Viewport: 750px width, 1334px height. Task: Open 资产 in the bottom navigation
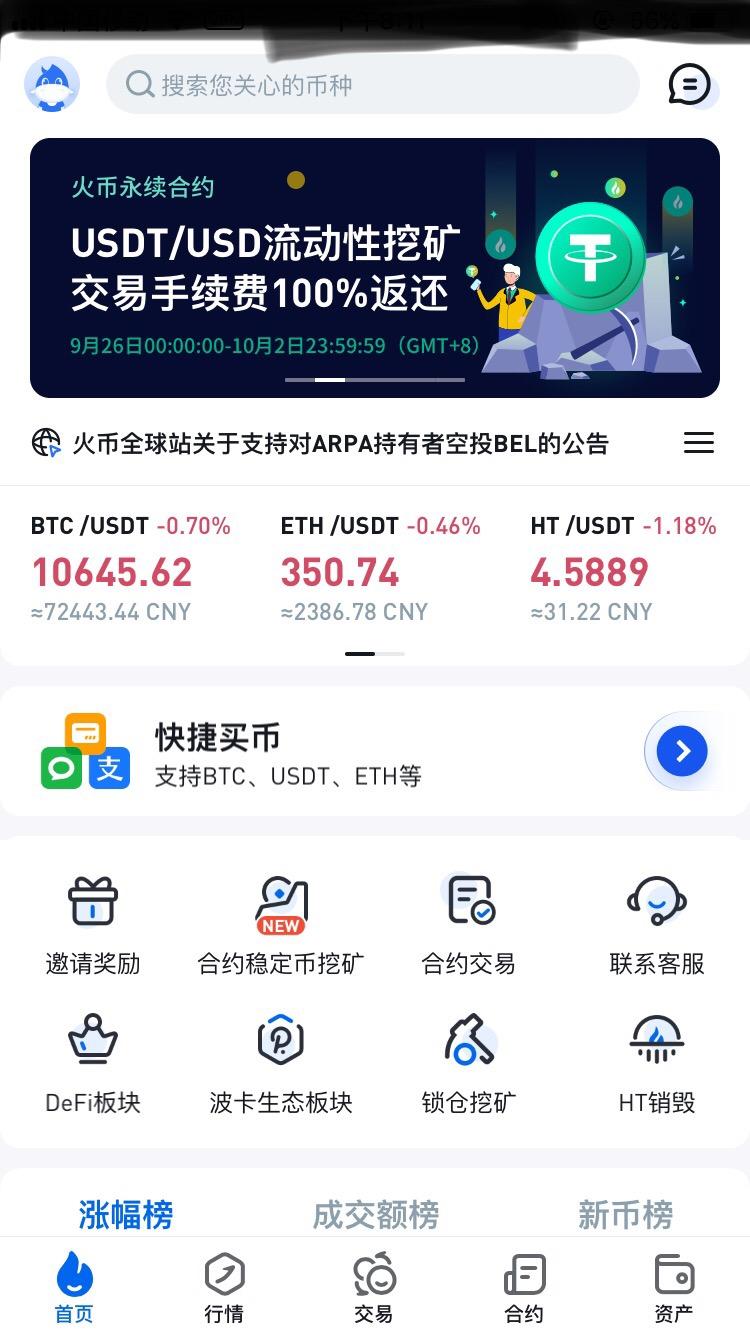[x=674, y=1287]
